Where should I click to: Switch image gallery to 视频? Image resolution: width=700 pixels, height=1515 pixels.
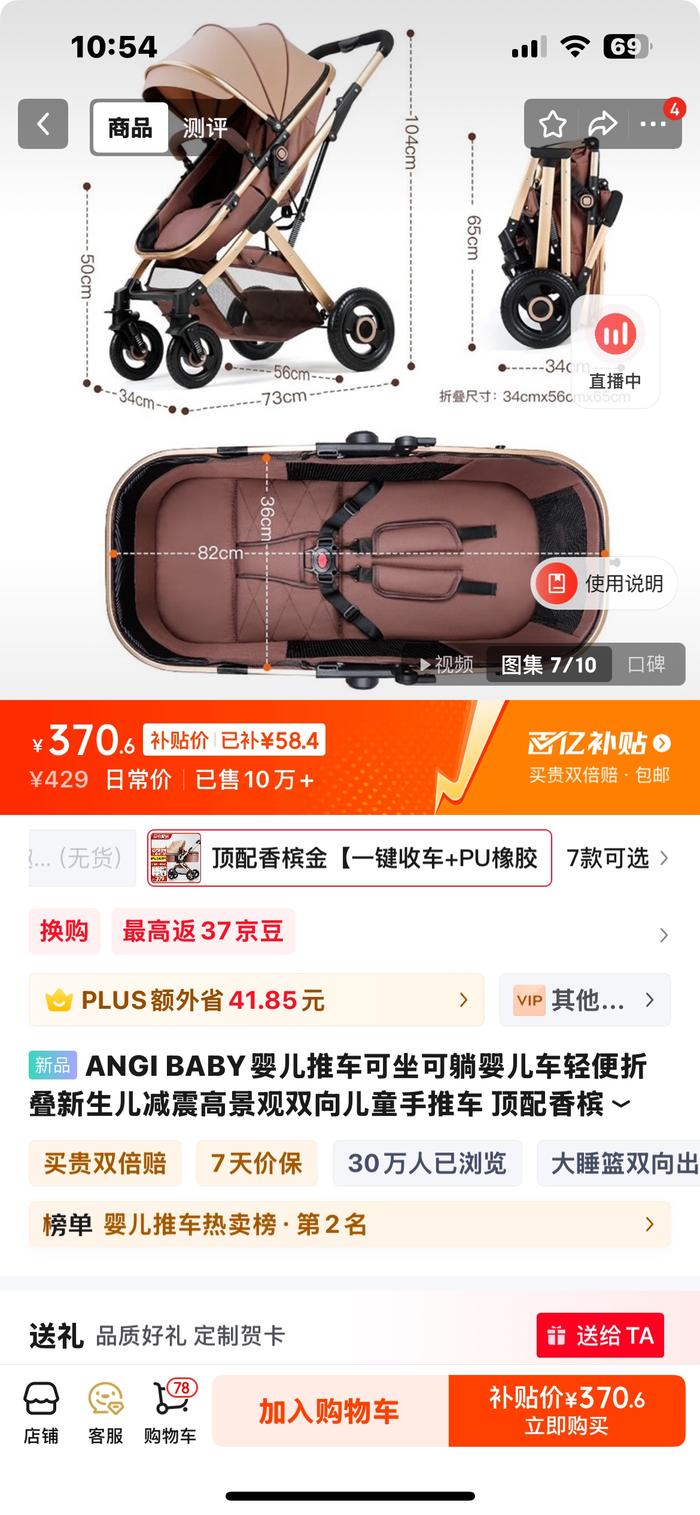(446, 665)
